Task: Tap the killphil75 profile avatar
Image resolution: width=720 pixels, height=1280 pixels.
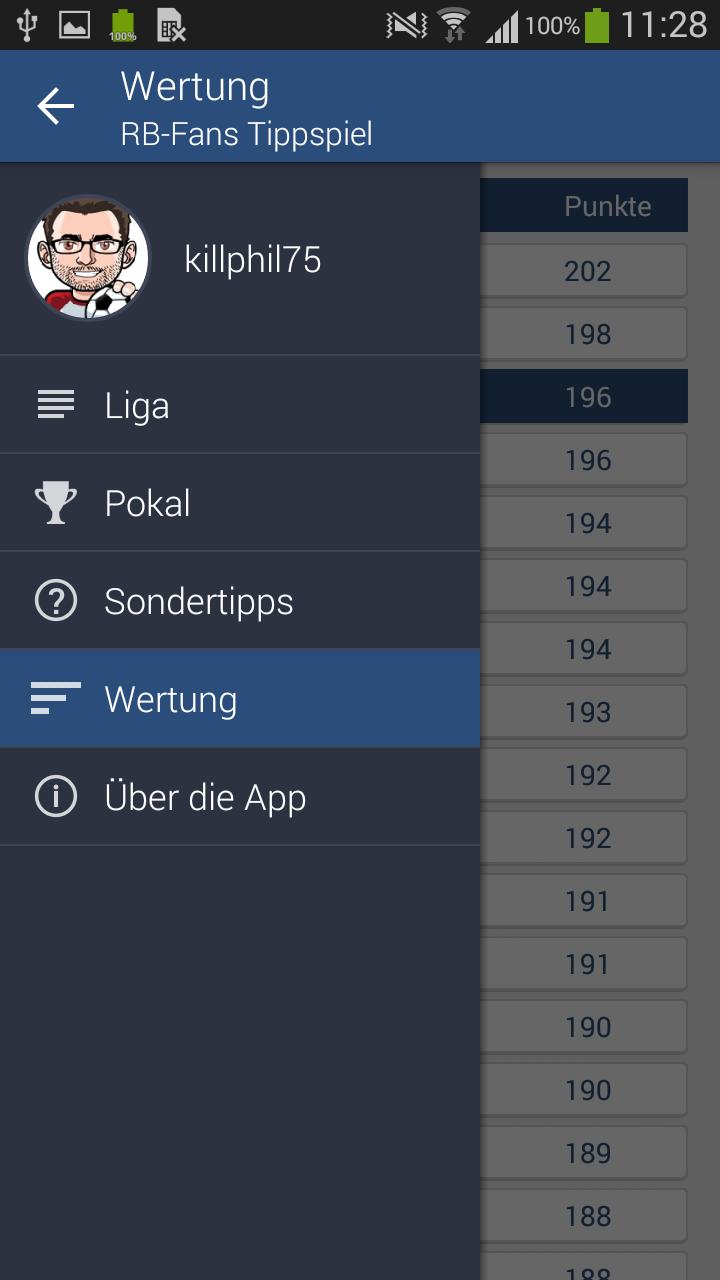Action: click(x=87, y=257)
